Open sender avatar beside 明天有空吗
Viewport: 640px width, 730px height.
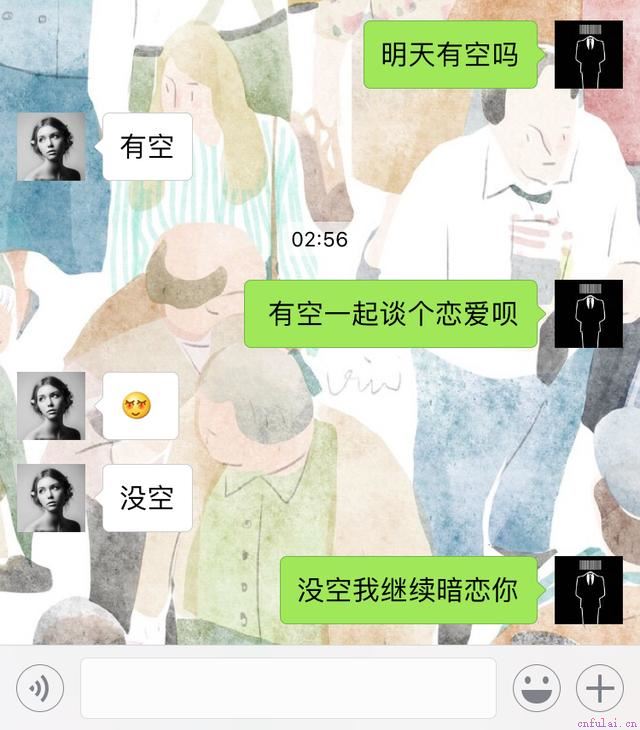(588, 55)
